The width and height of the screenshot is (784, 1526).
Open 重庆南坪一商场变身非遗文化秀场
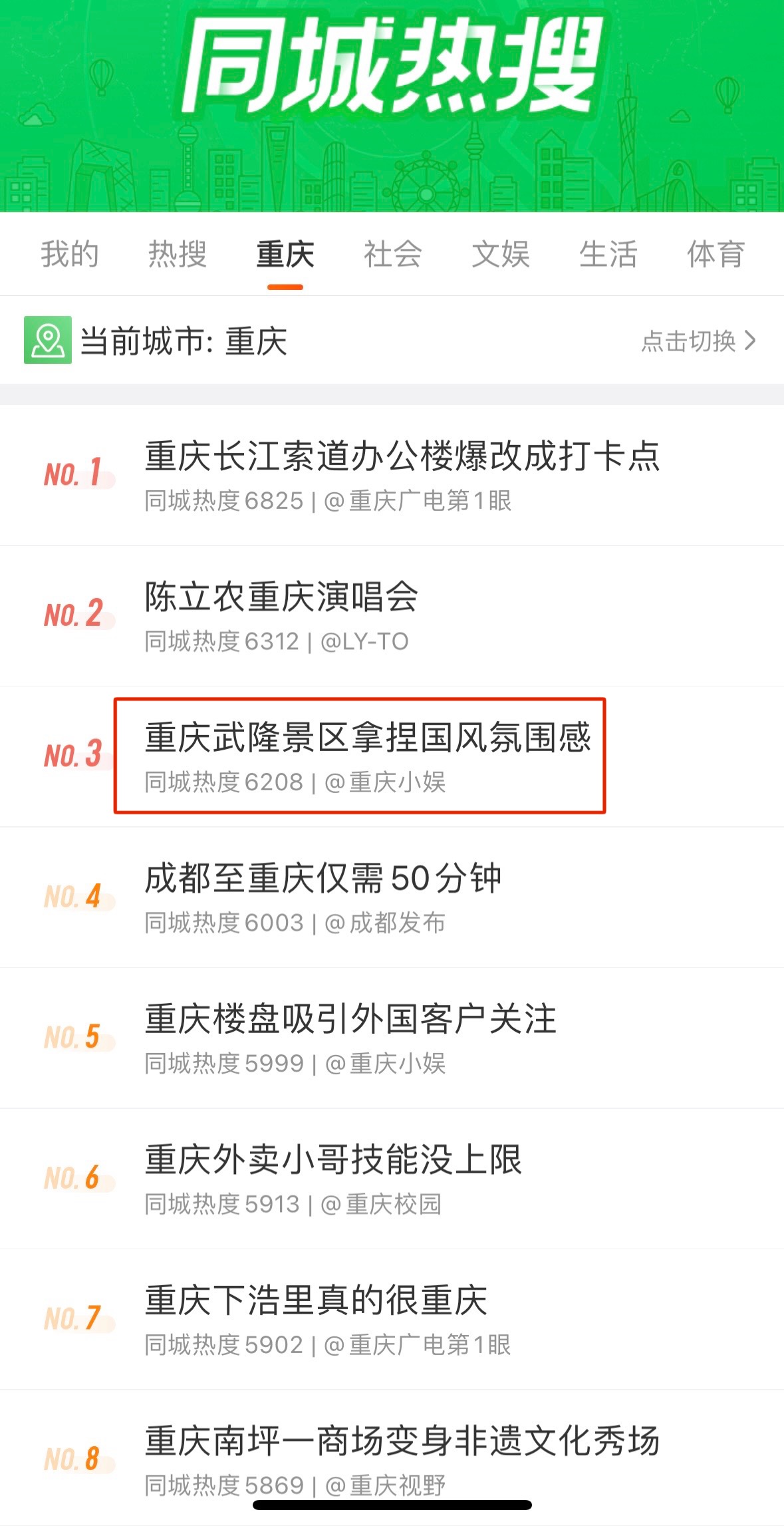click(x=402, y=1442)
